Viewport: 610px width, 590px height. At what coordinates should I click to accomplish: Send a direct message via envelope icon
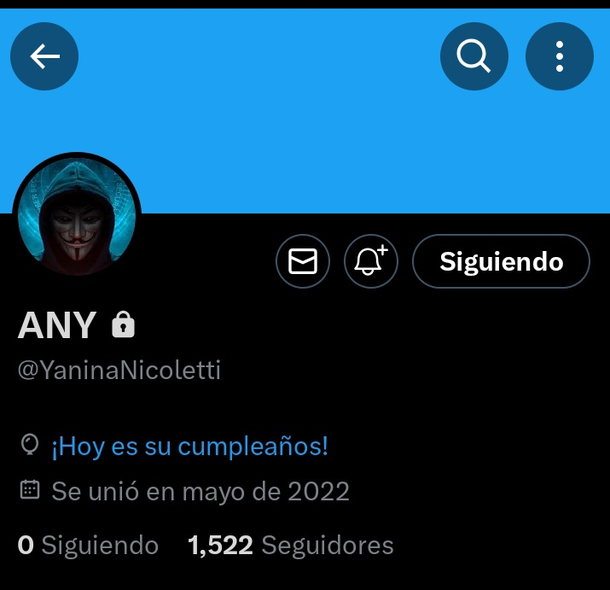pos(302,261)
